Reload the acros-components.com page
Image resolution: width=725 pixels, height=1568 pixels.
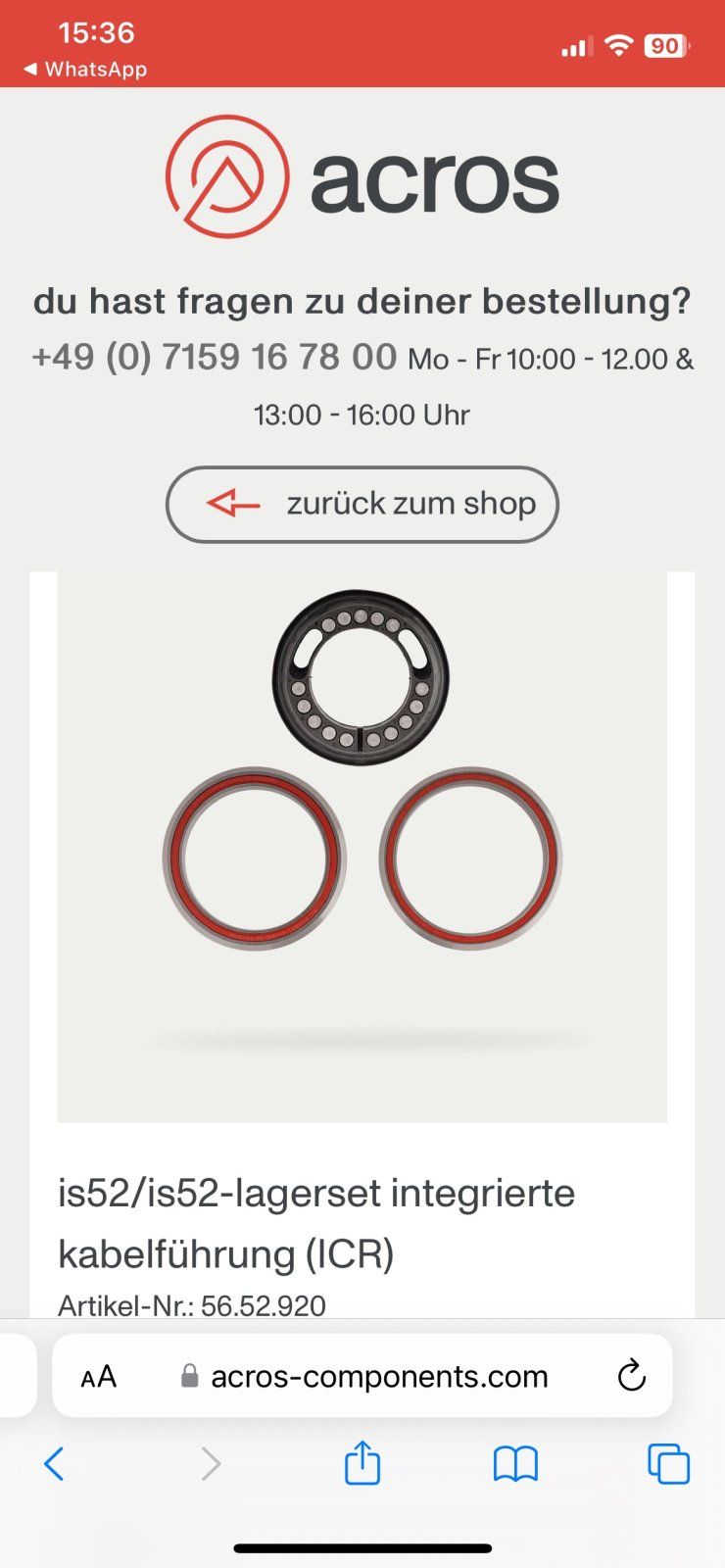[632, 1376]
